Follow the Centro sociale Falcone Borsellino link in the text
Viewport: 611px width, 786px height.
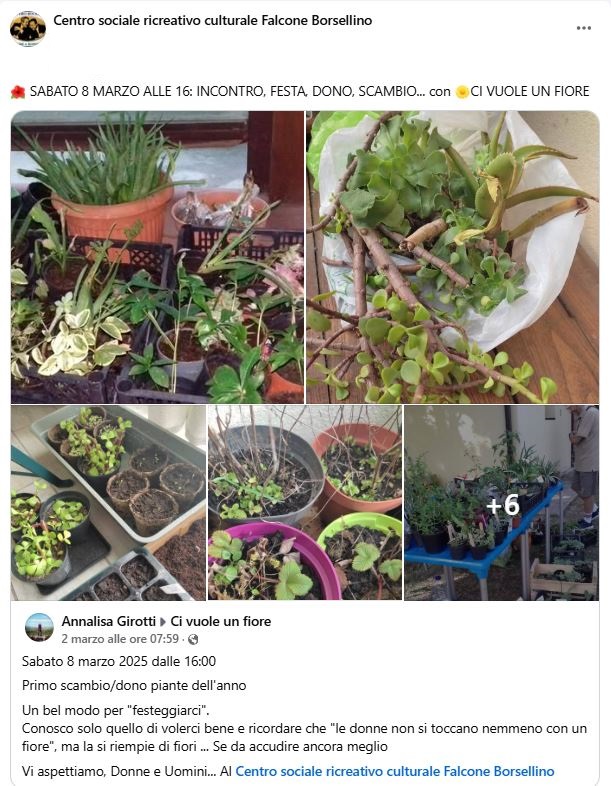[x=394, y=771]
